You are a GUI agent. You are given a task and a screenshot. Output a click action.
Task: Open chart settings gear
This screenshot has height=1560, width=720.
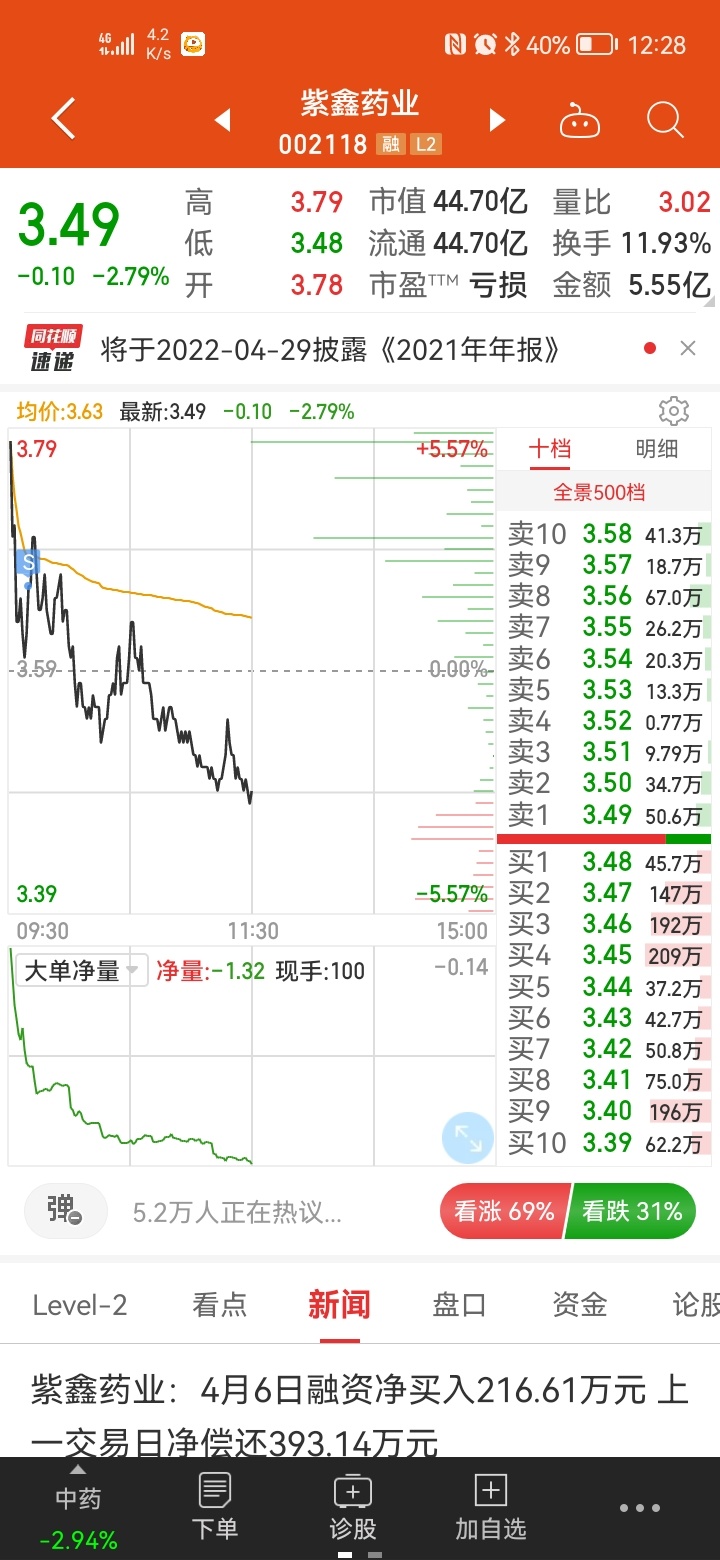(674, 411)
